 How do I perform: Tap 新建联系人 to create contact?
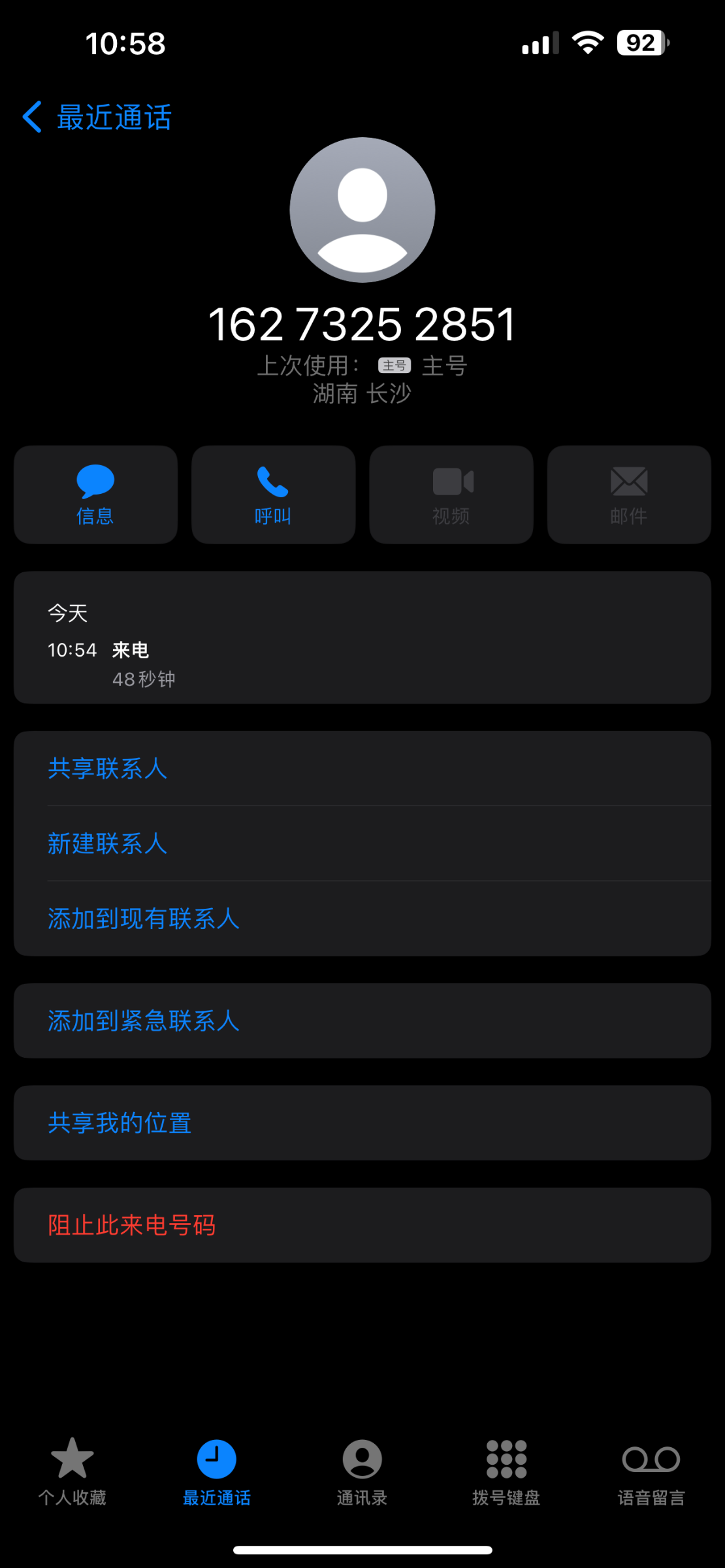(107, 843)
